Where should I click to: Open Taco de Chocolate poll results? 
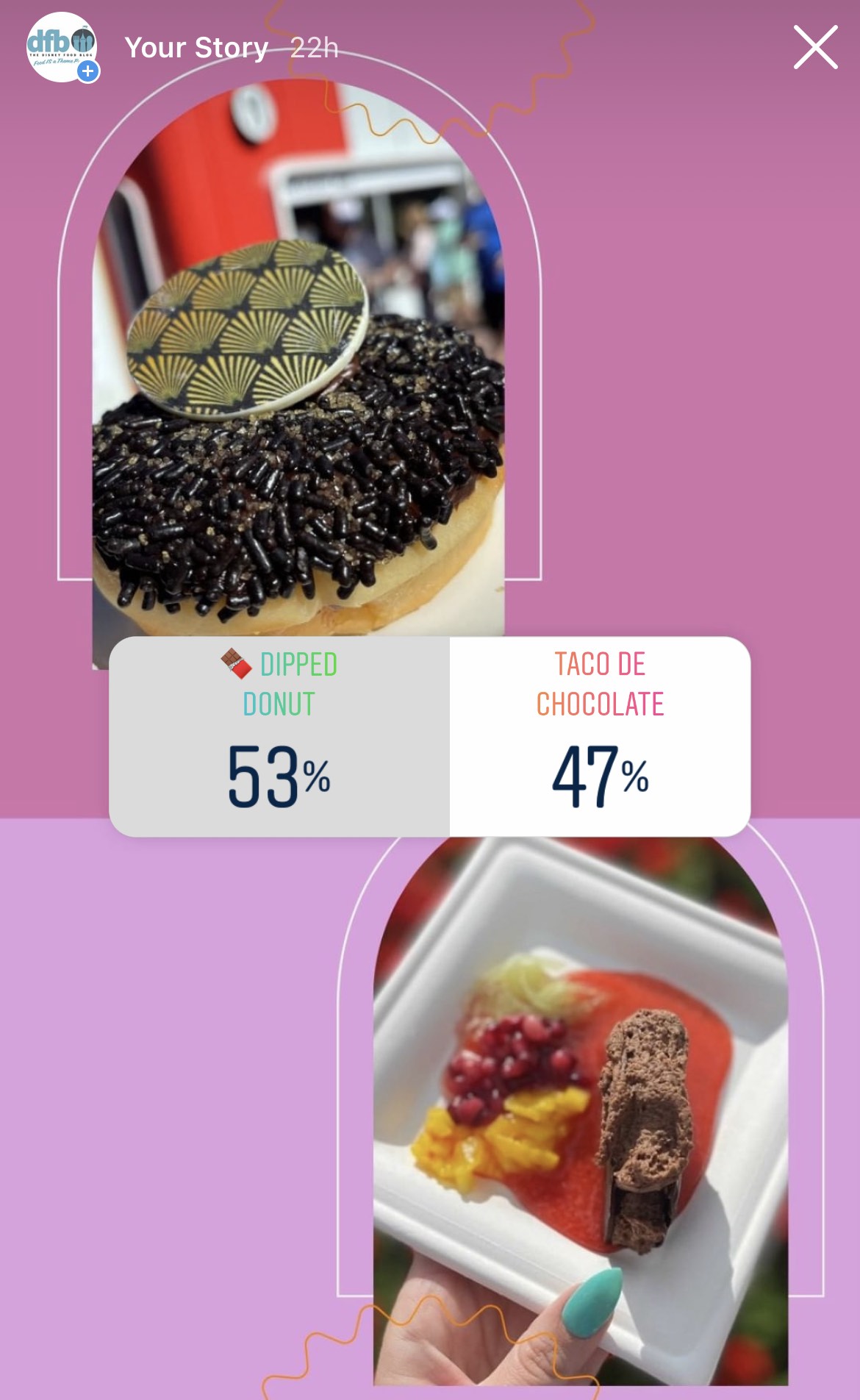click(600, 737)
